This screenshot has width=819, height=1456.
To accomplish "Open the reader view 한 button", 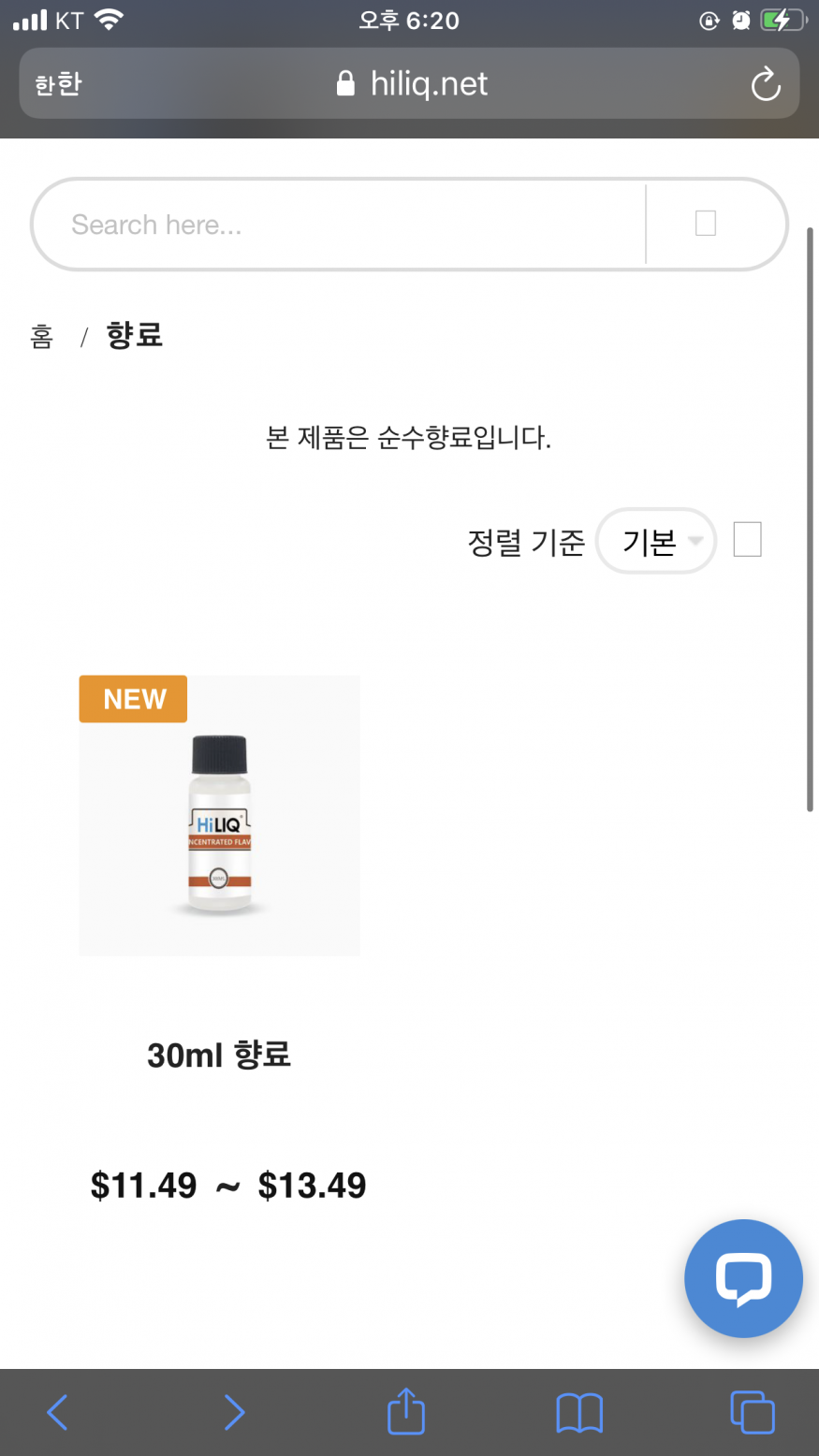I will (58, 84).
